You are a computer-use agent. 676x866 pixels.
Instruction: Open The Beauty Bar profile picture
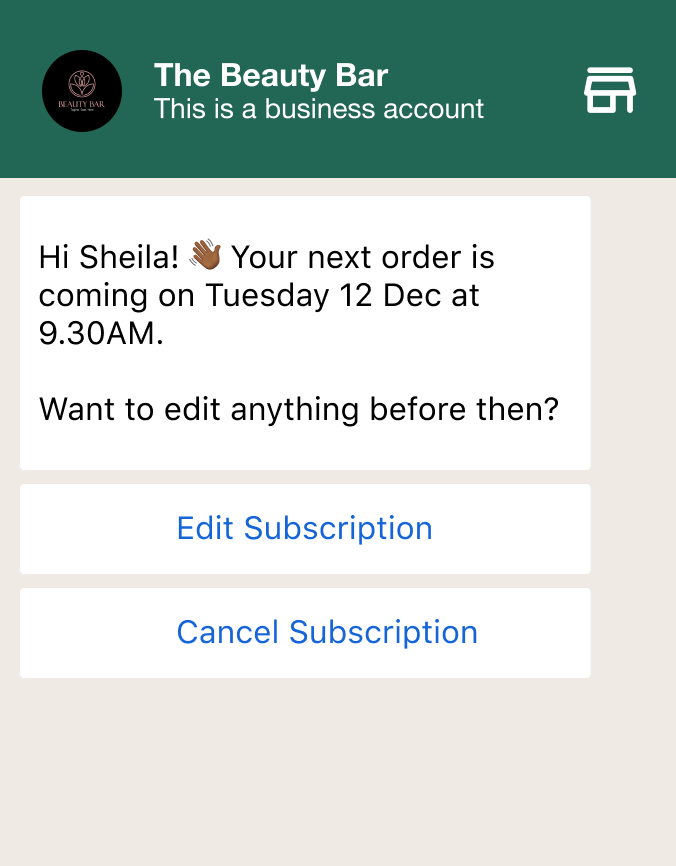(x=82, y=91)
